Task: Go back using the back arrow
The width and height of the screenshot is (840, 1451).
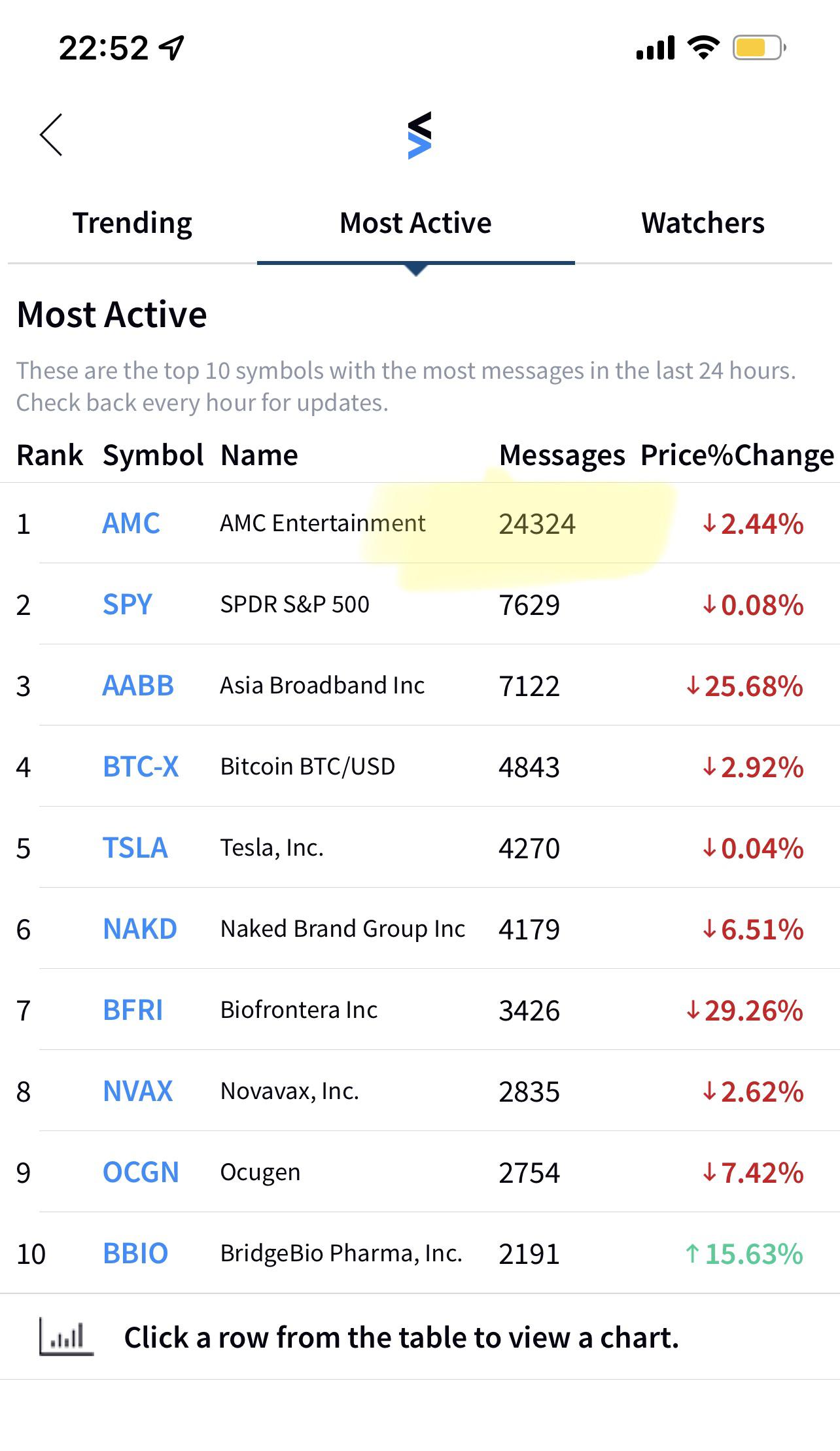Action: click(x=51, y=135)
